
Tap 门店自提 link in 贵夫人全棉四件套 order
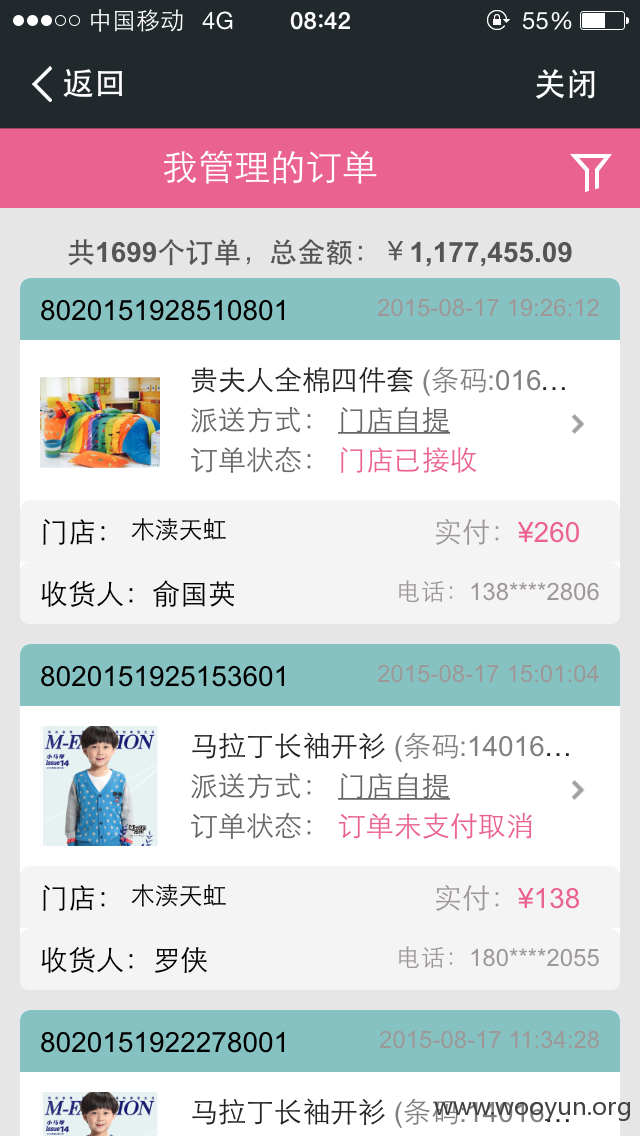click(394, 421)
